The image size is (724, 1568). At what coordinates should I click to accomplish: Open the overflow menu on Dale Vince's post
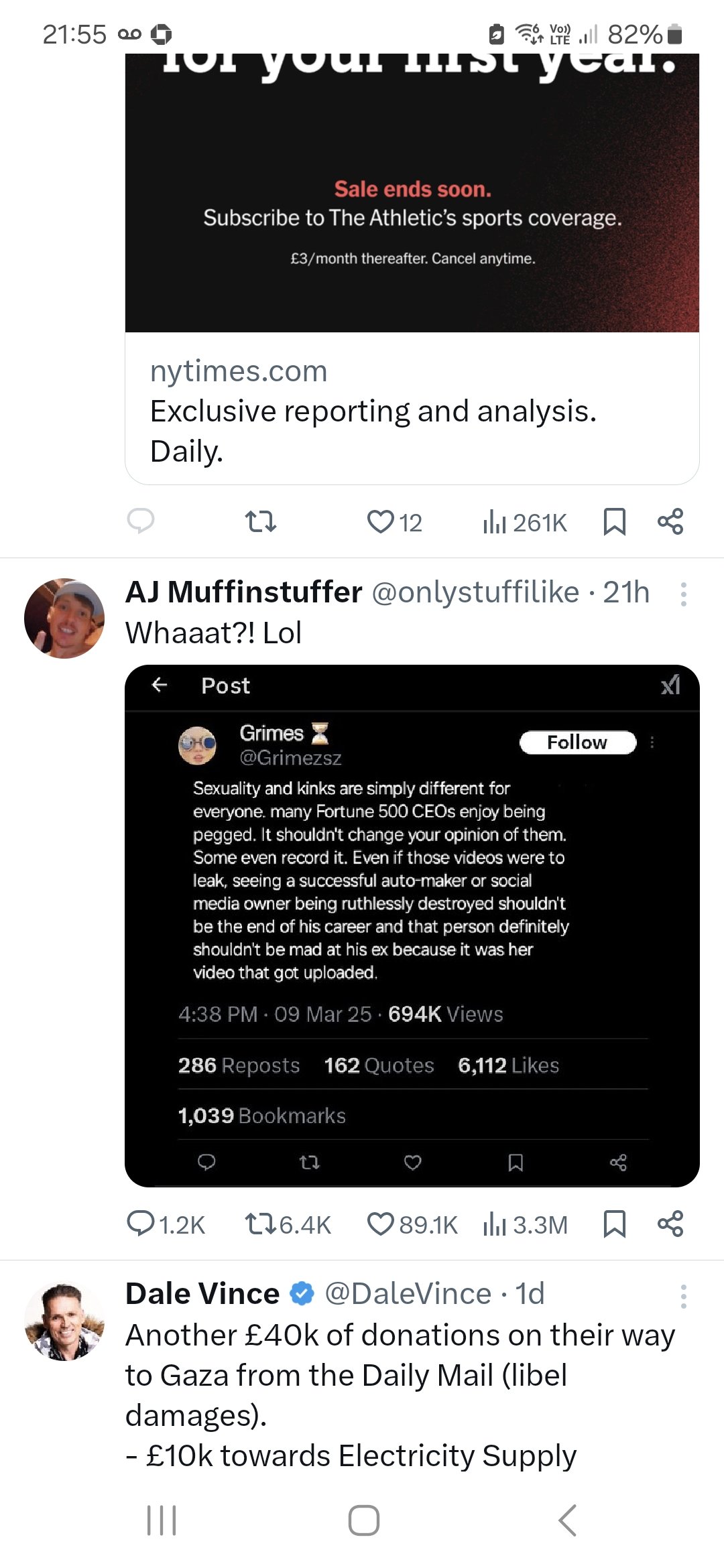(683, 1297)
